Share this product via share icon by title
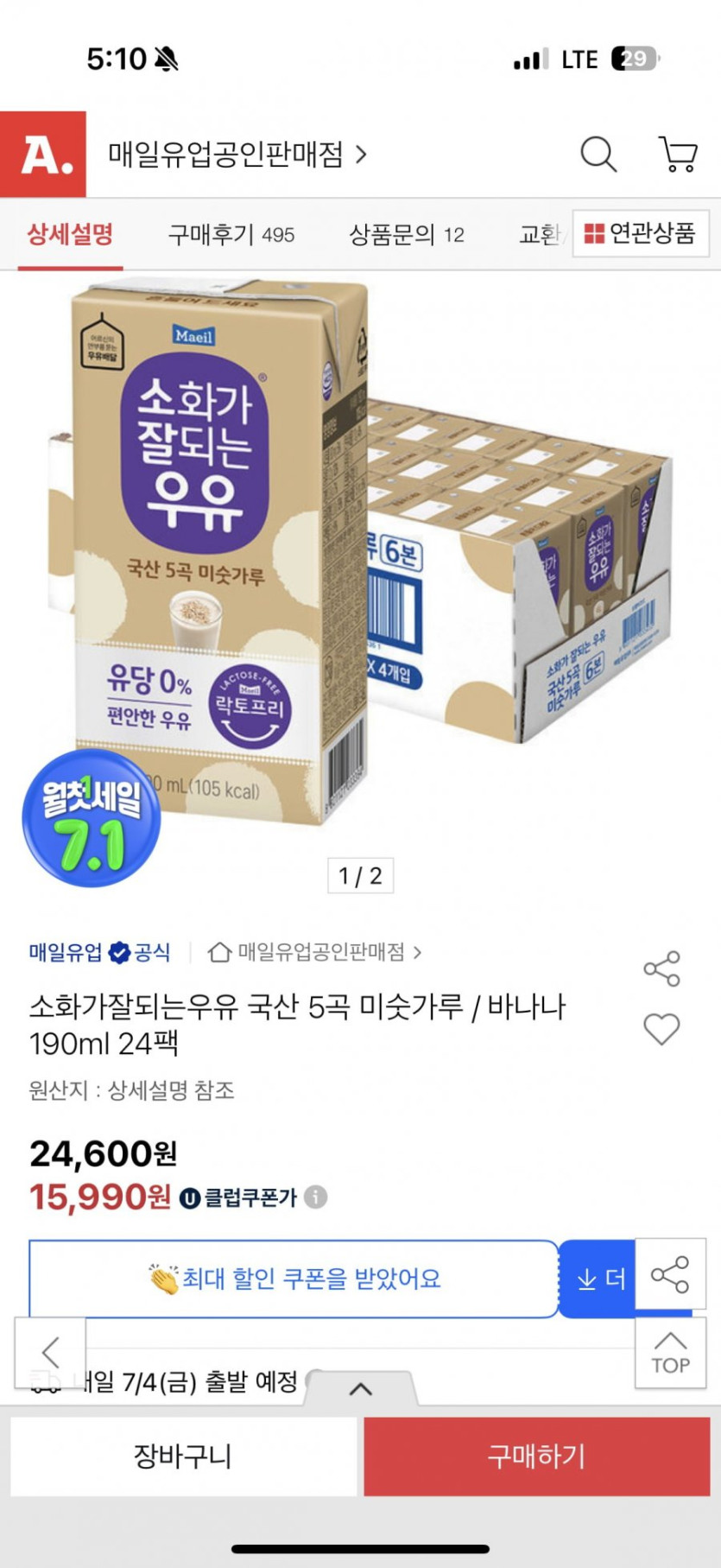Screen dimensions: 721x1568 661,968
